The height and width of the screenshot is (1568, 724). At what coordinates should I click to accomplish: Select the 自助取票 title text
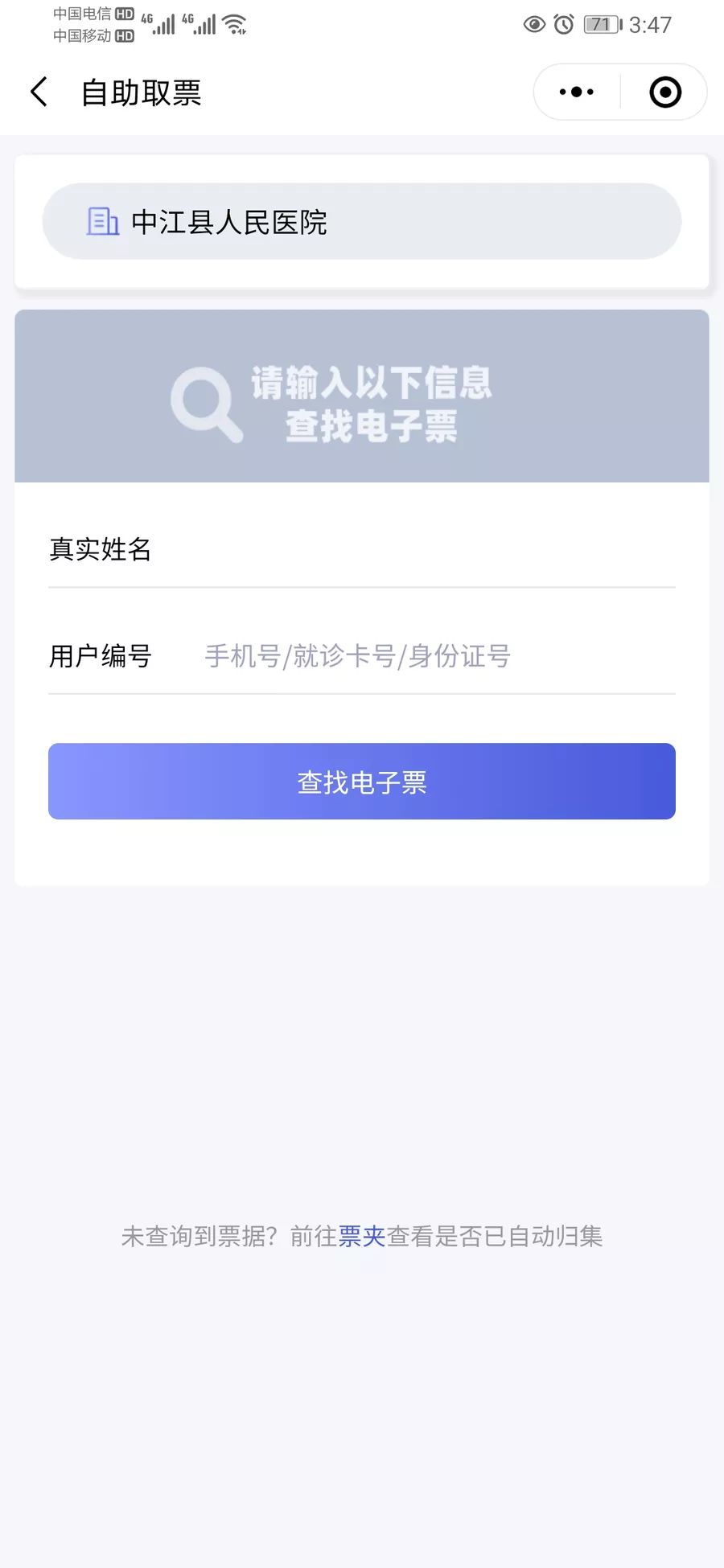point(142,92)
